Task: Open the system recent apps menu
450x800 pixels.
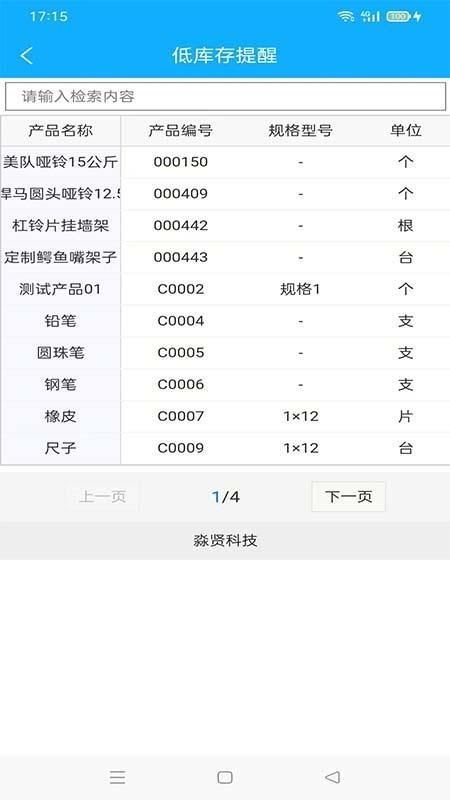Action: pos(117,777)
